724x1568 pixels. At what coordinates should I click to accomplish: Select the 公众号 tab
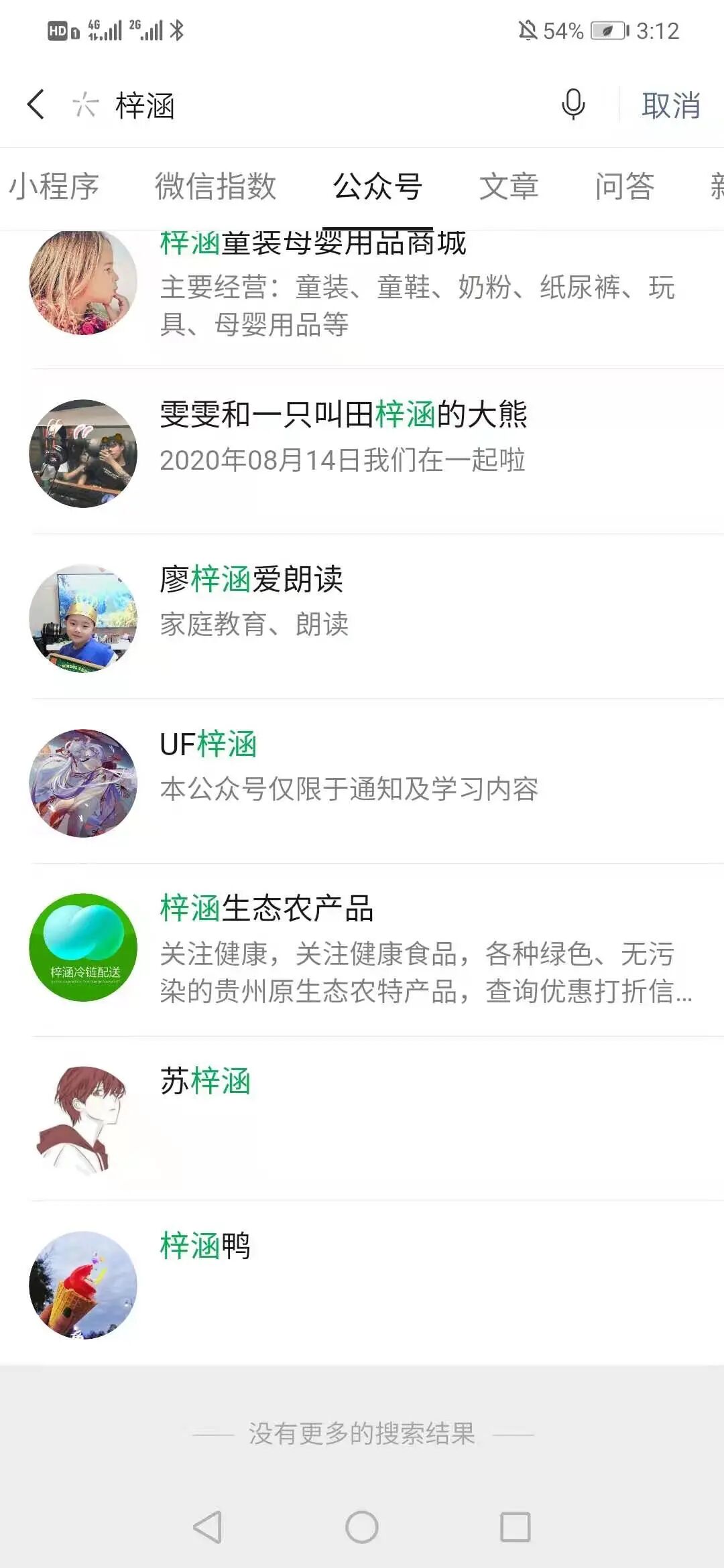coord(377,186)
